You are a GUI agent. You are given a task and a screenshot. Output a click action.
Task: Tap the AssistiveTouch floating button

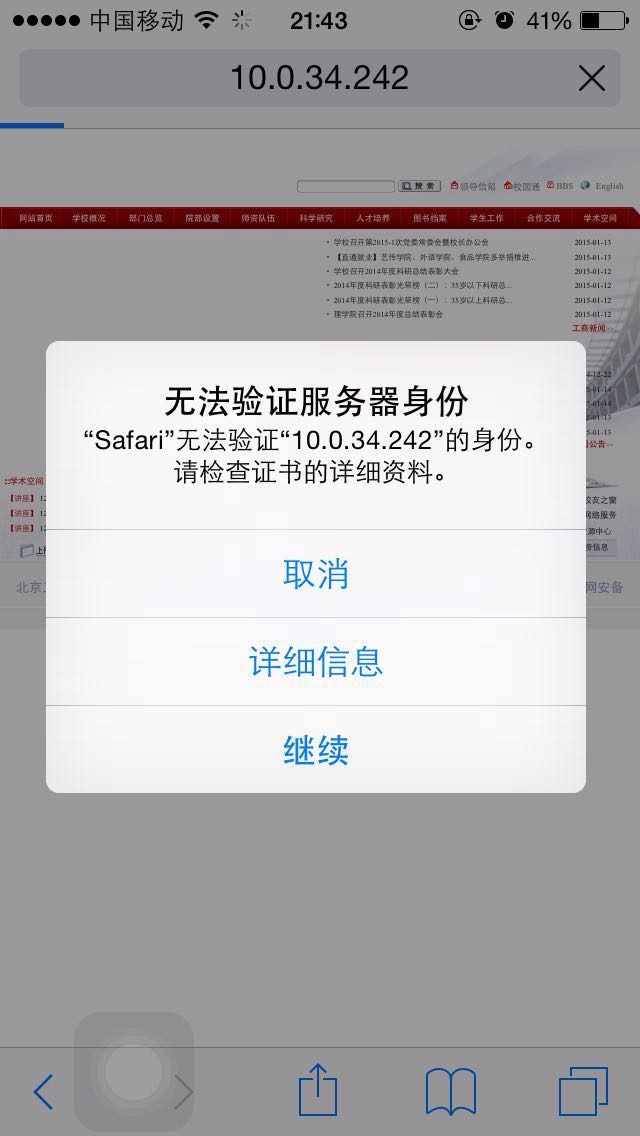[x=134, y=1072]
